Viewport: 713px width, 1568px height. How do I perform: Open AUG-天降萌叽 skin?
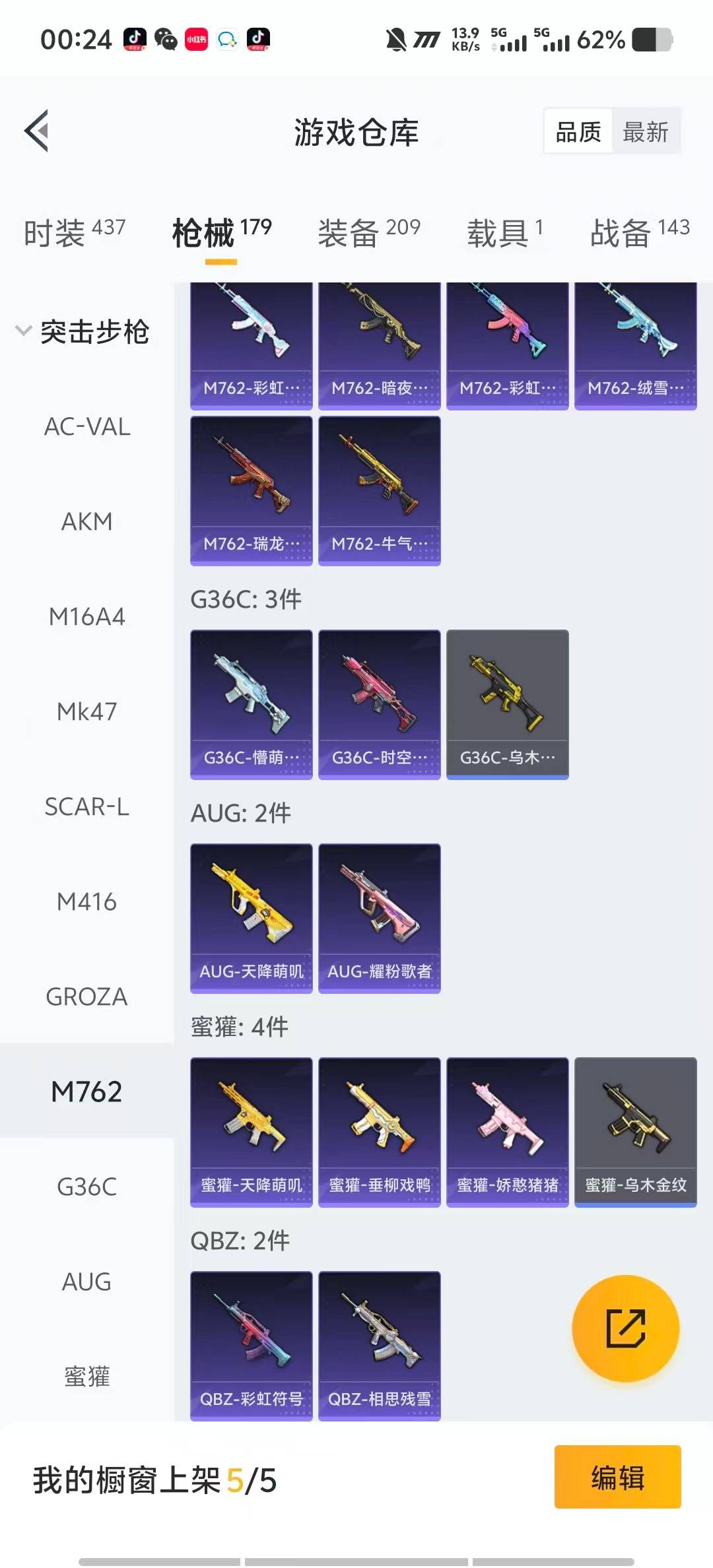click(251, 918)
